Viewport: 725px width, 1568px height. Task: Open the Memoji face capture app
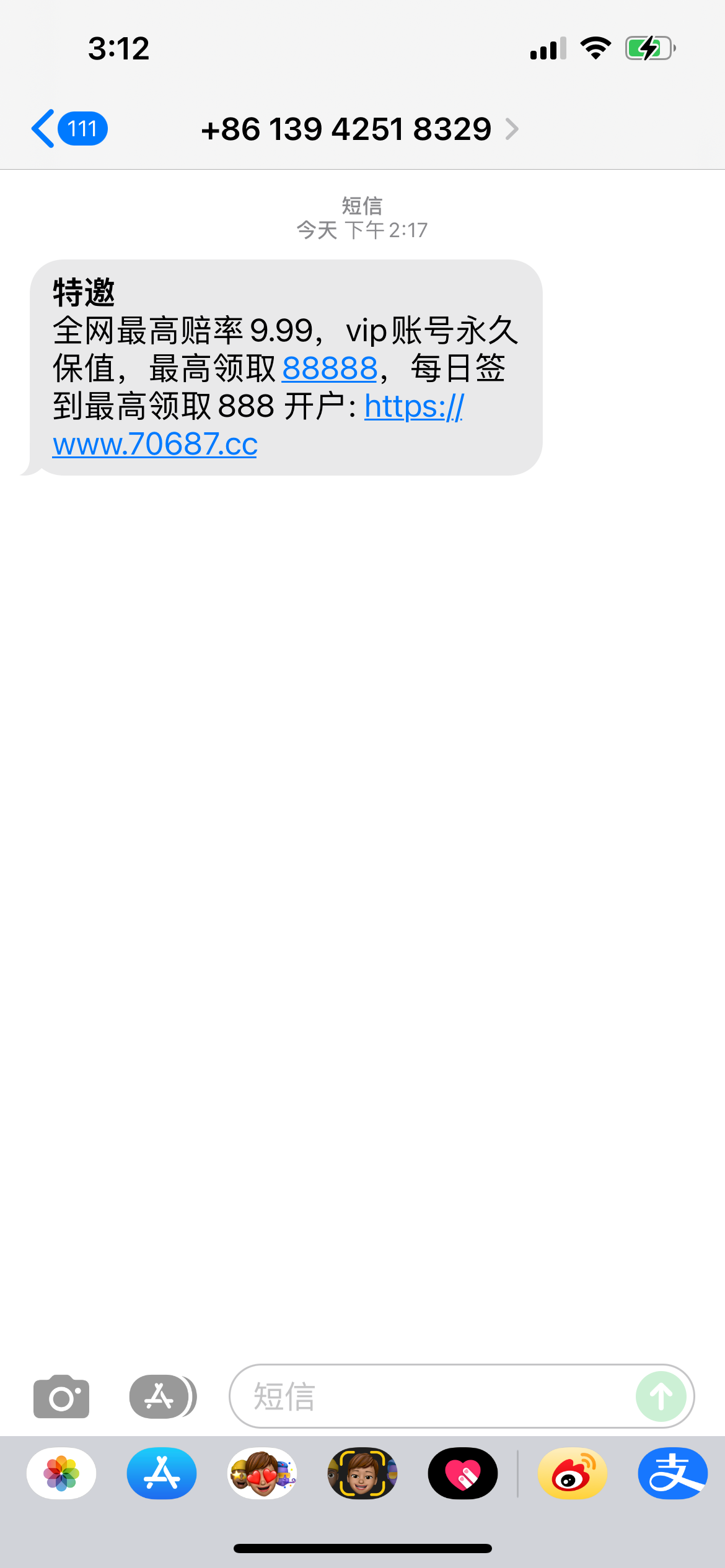(x=362, y=1474)
